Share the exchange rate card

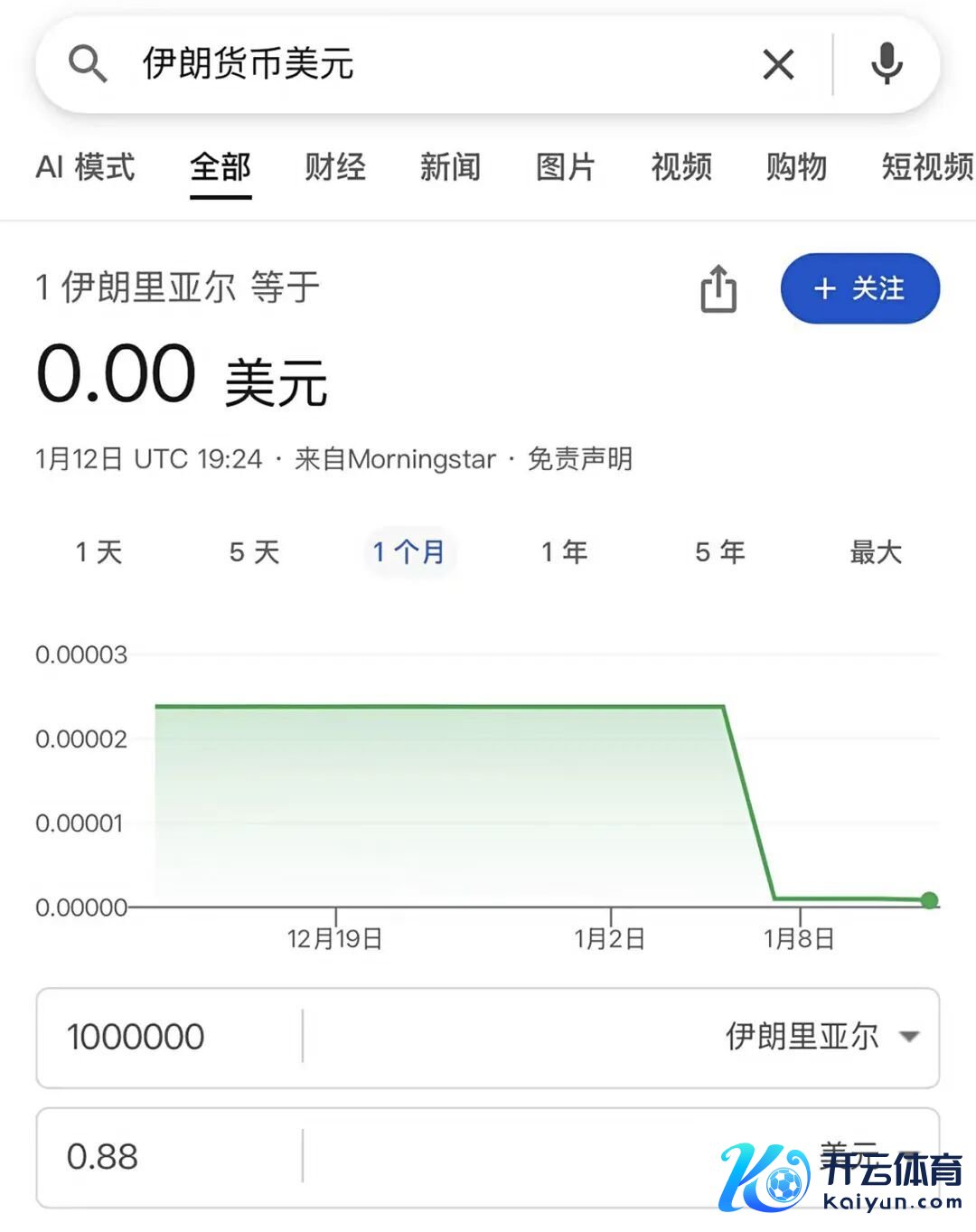718,289
